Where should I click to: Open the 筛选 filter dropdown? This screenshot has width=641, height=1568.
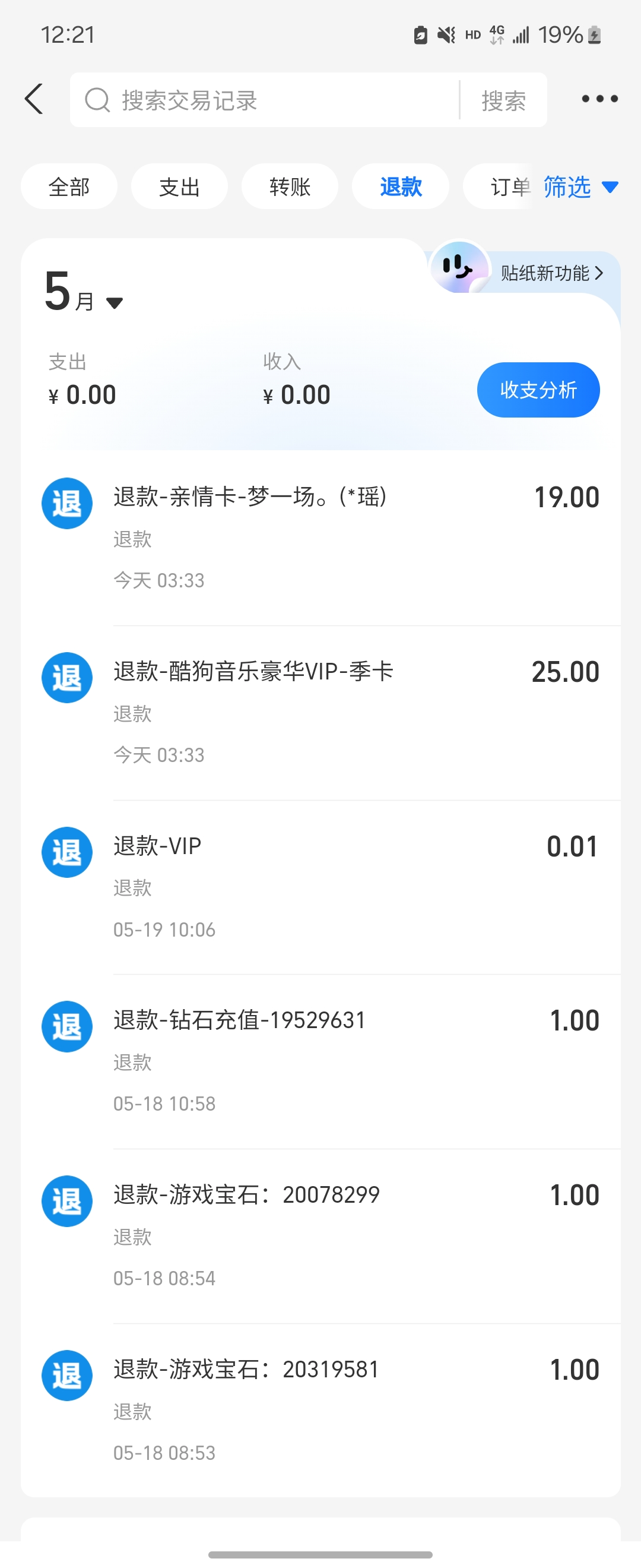(580, 187)
